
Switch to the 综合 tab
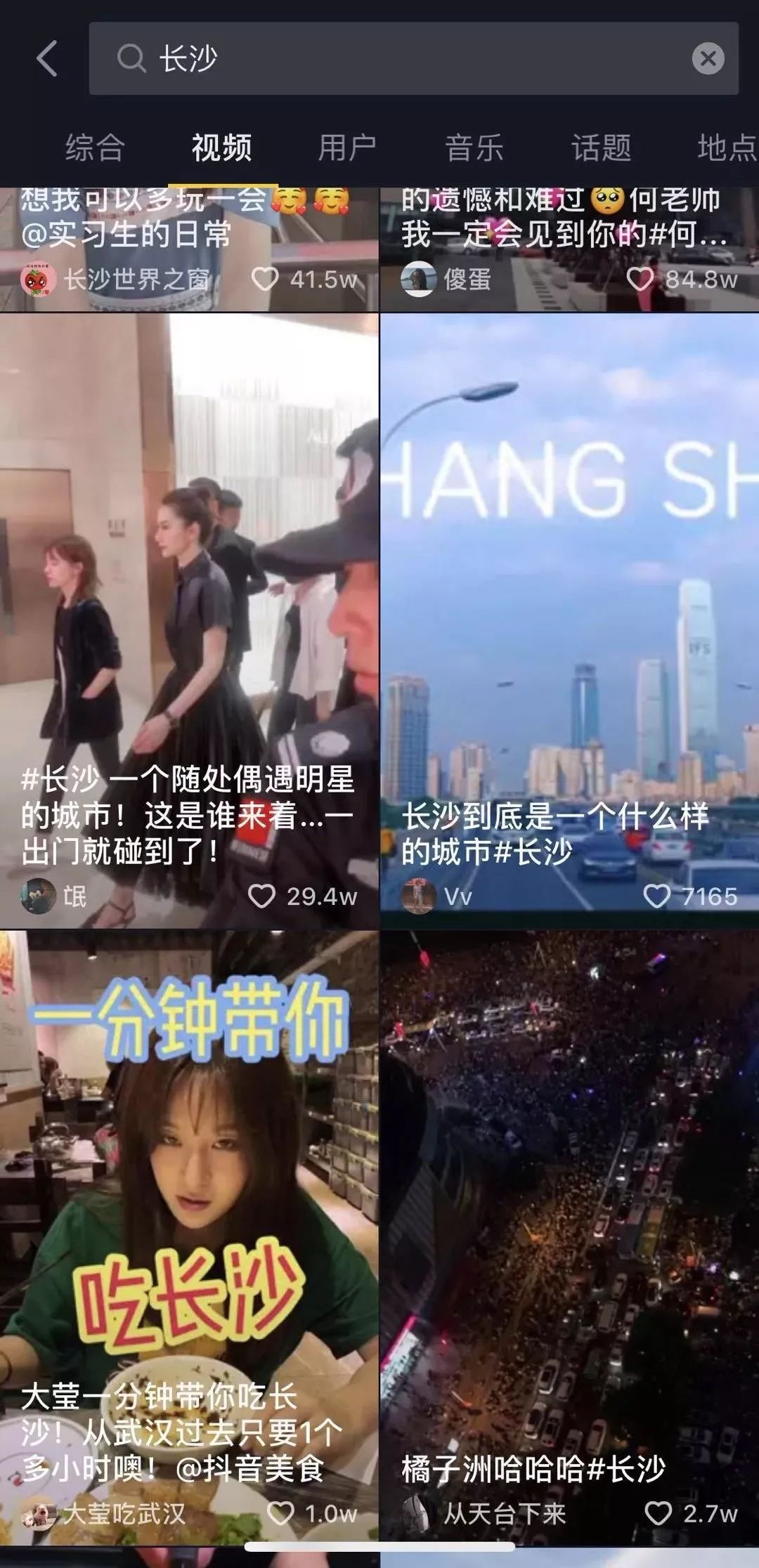pyautogui.click(x=95, y=148)
